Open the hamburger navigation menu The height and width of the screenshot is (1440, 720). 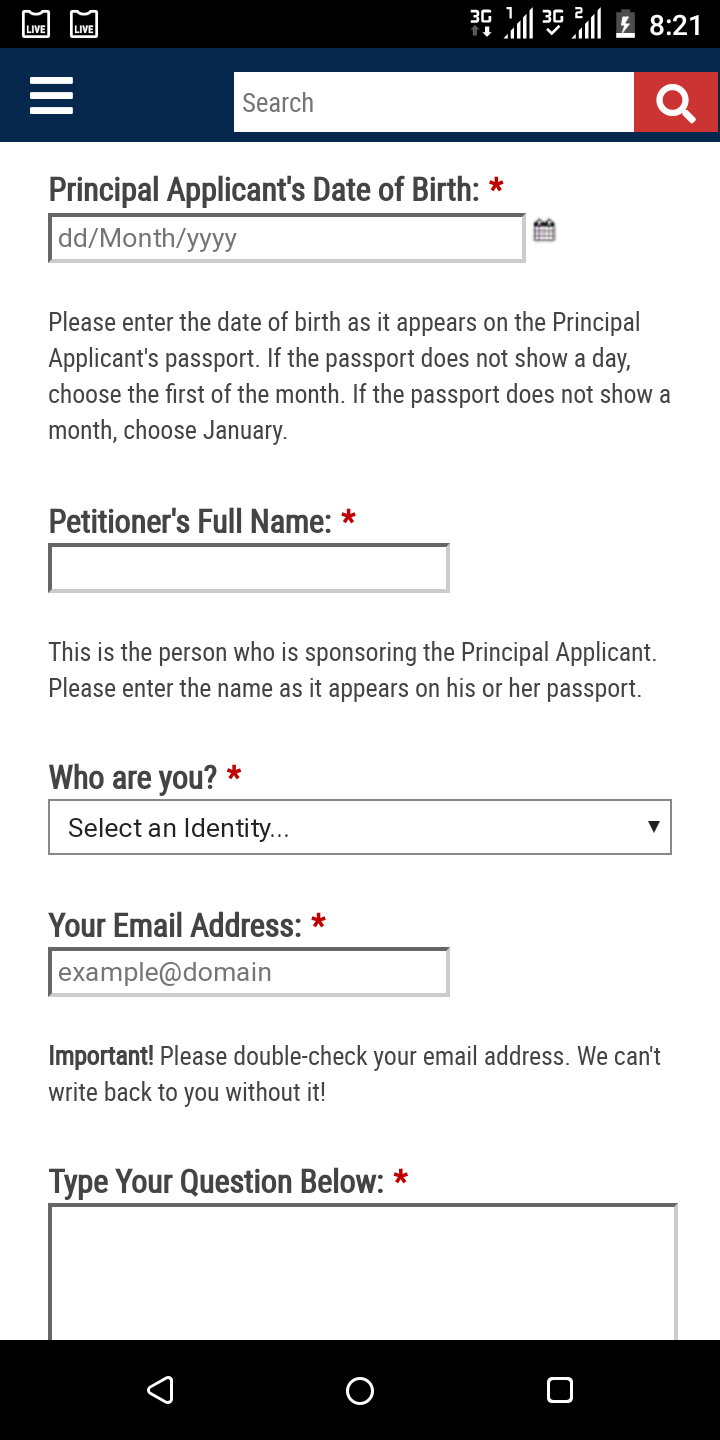(x=51, y=96)
